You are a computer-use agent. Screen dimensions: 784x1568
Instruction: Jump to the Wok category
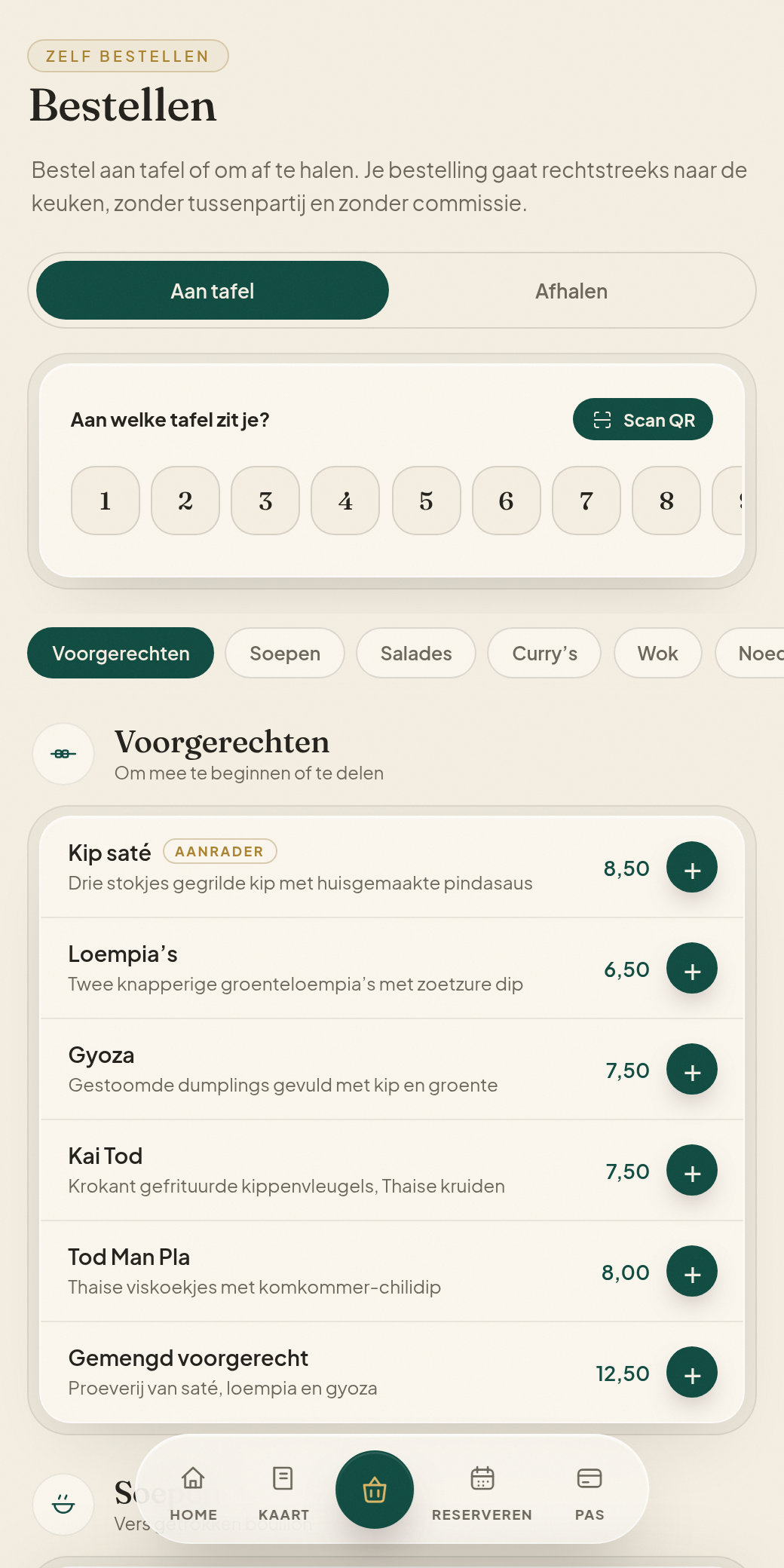(x=658, y=653)
